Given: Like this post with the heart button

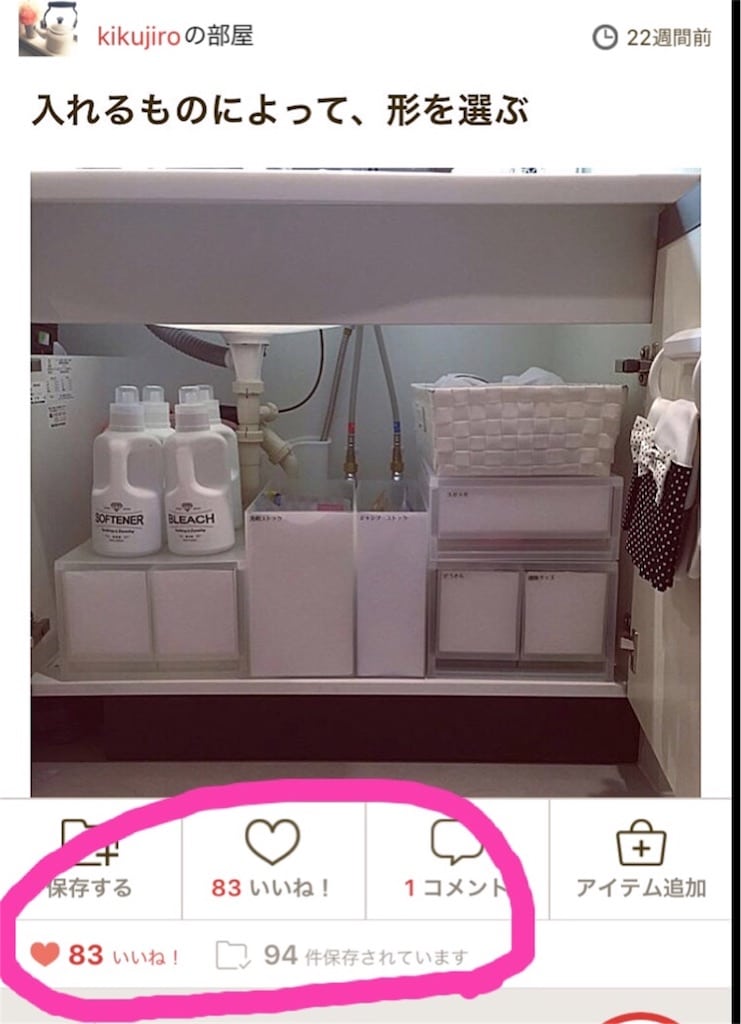Looking at the screenshot, I should point(273,860).
